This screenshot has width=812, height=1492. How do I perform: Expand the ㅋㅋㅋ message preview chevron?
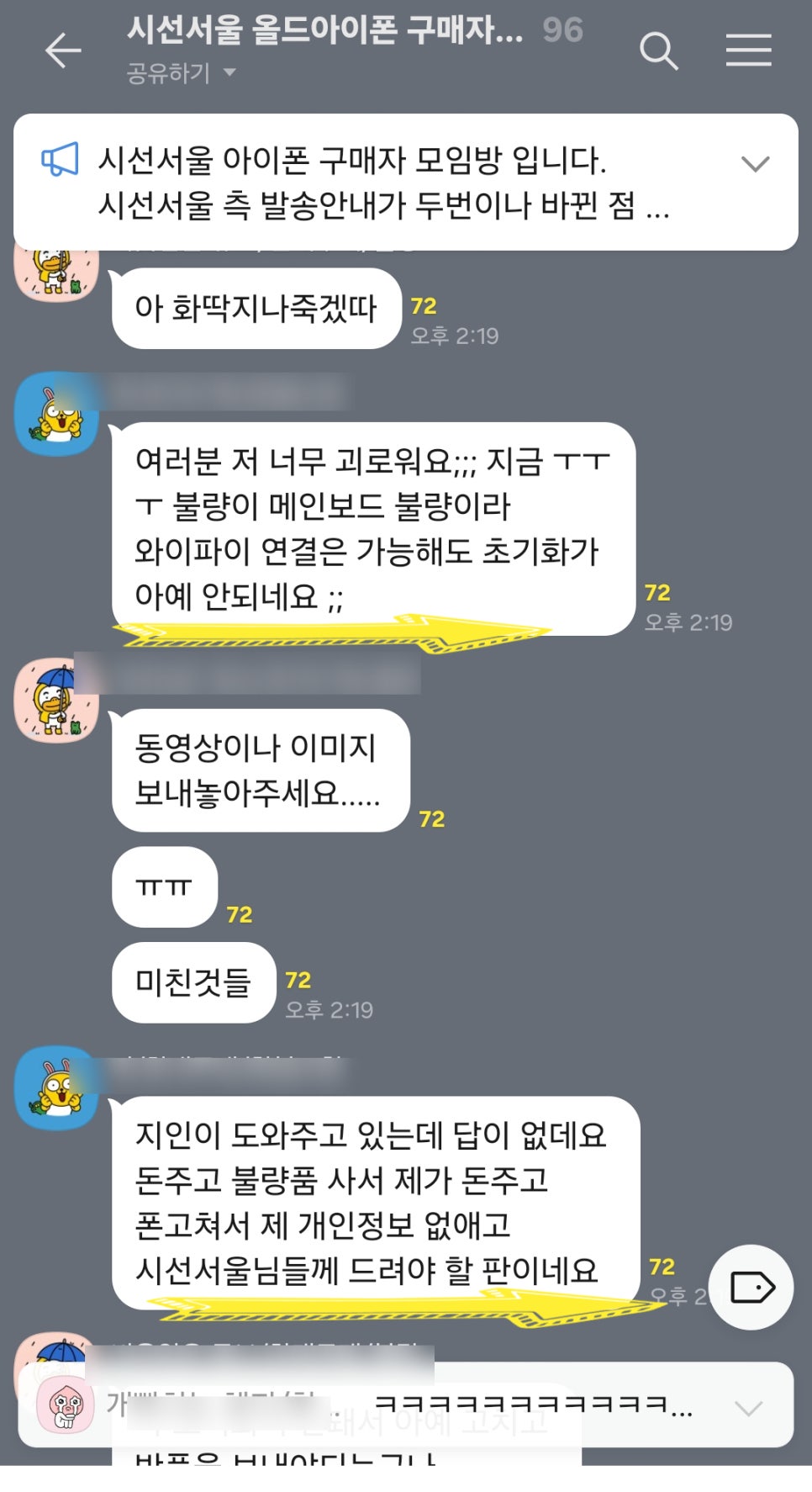coord(748,1407)
